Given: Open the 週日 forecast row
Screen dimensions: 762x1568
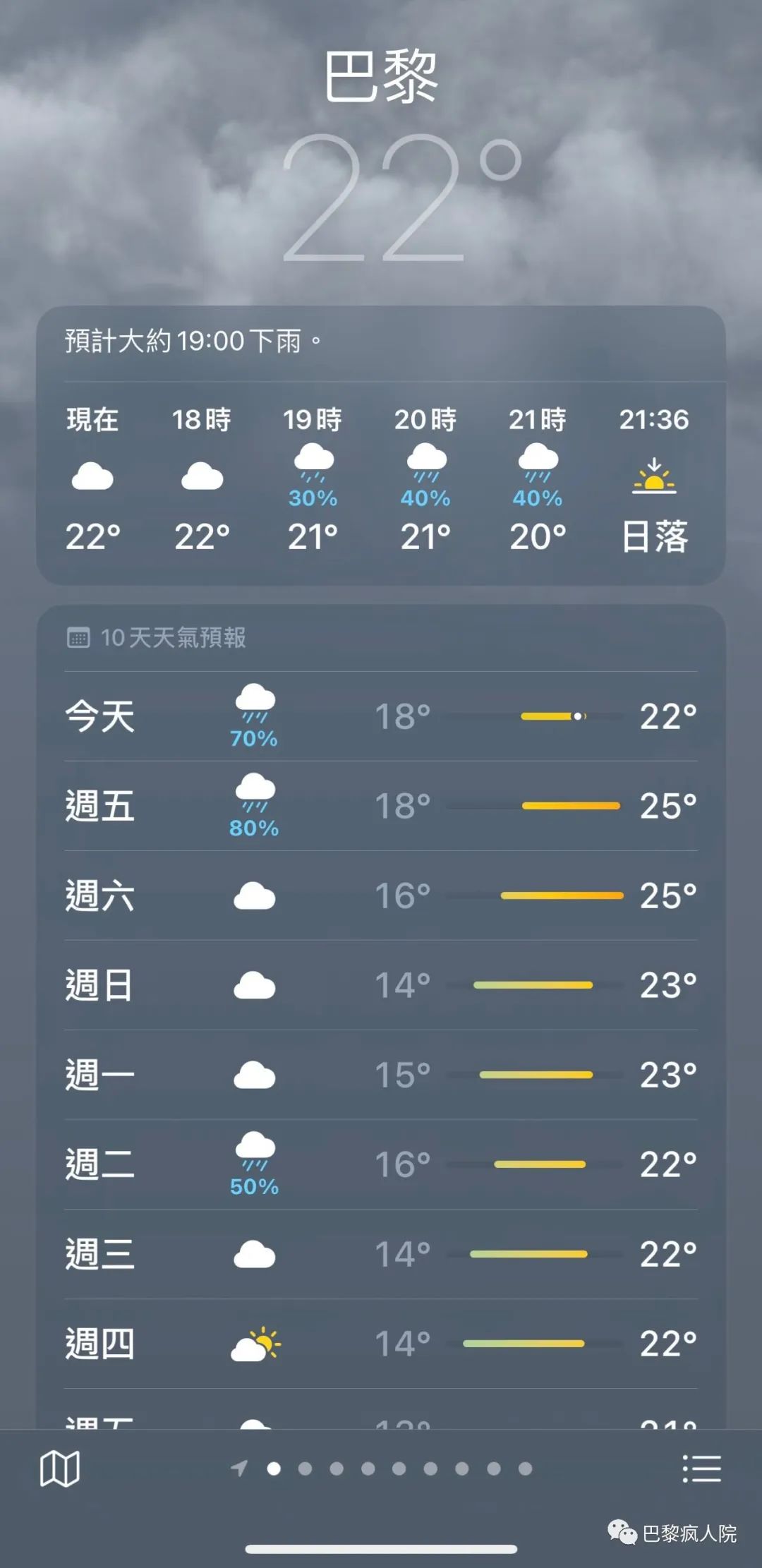Looking at the screenshot, I should pos(381,985).
